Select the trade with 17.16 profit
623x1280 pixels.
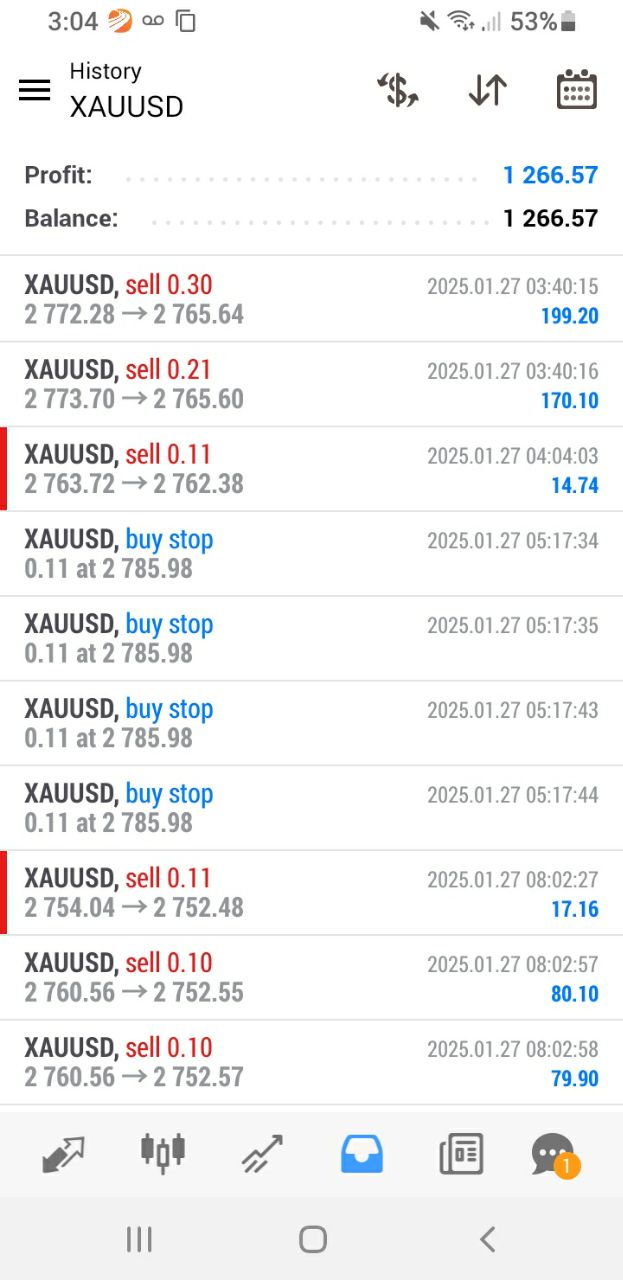pyautogui.click(x=311, y=893)
